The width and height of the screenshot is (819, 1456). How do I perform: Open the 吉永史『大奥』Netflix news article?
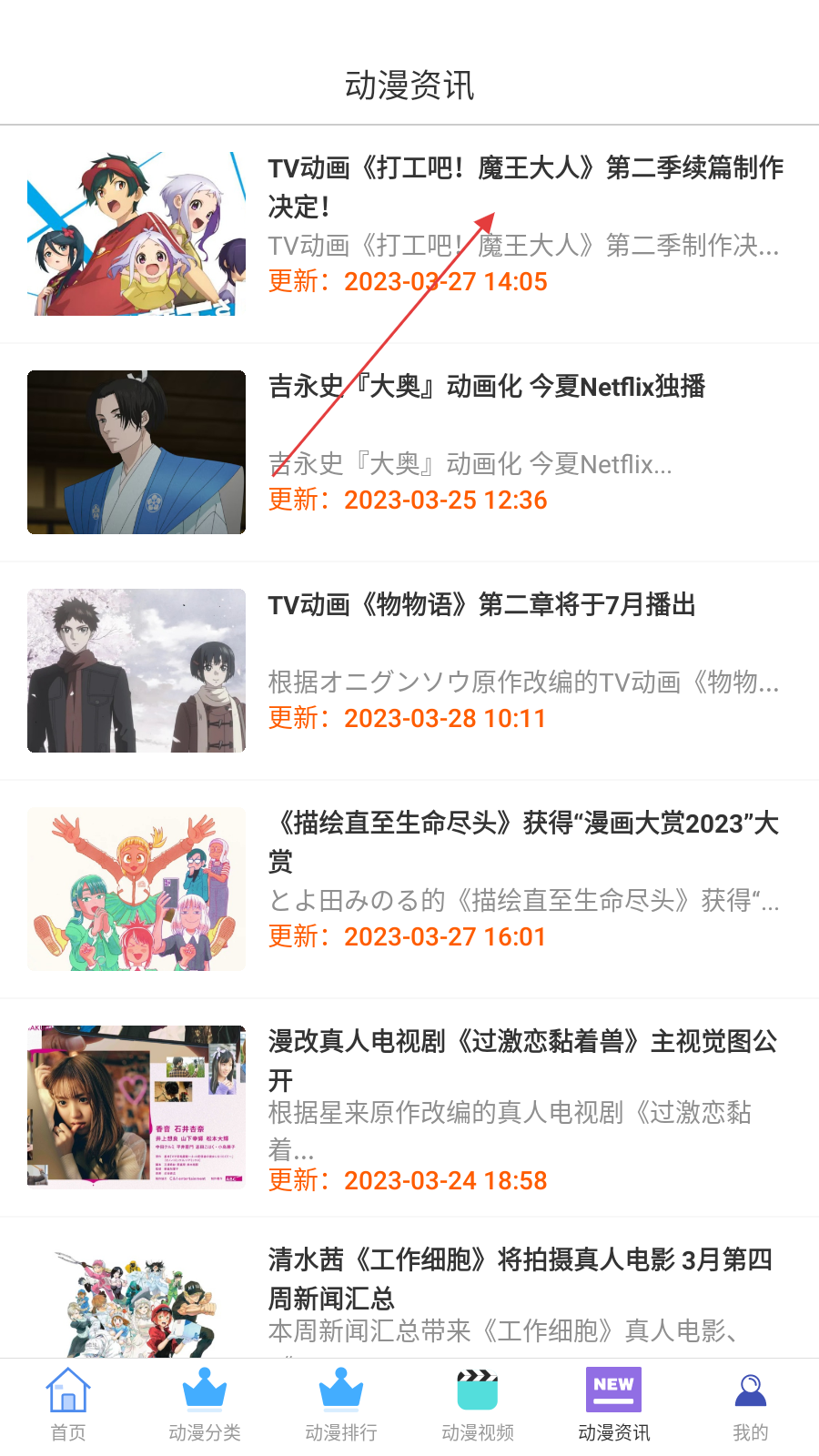487,387
